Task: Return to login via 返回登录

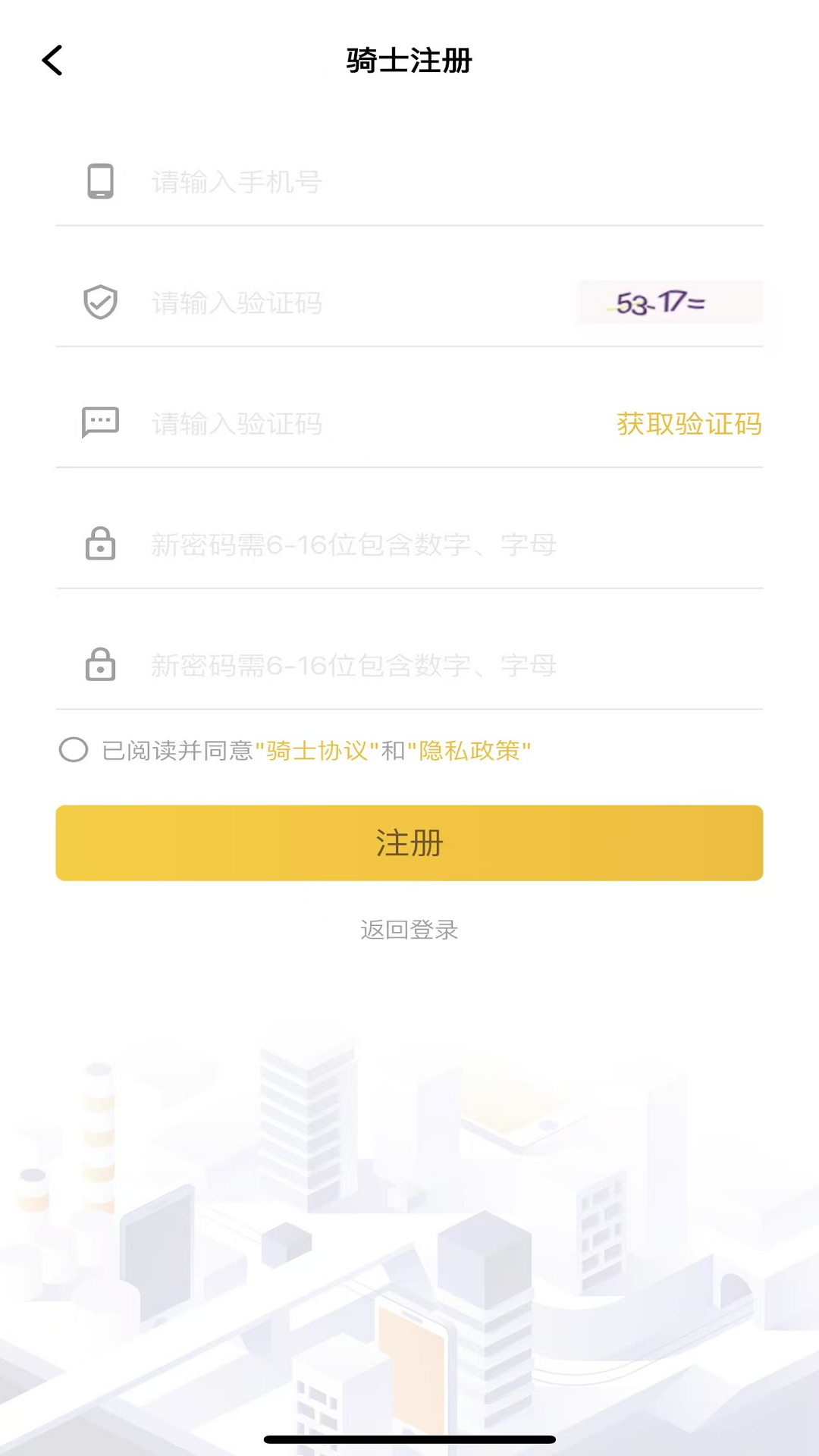Action: coord(409,930)
